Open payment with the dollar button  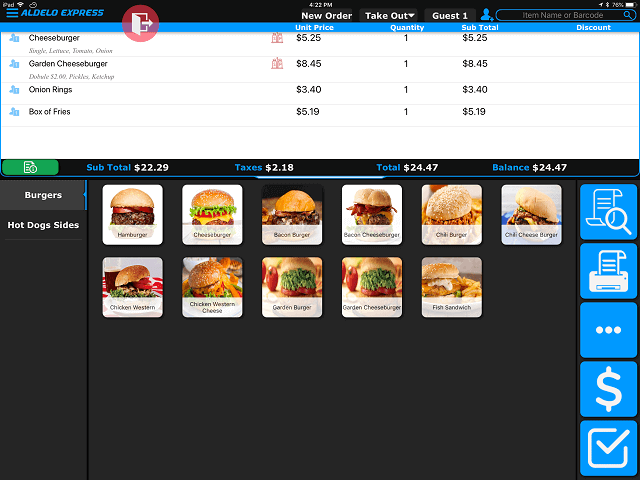tap(608, 389)
